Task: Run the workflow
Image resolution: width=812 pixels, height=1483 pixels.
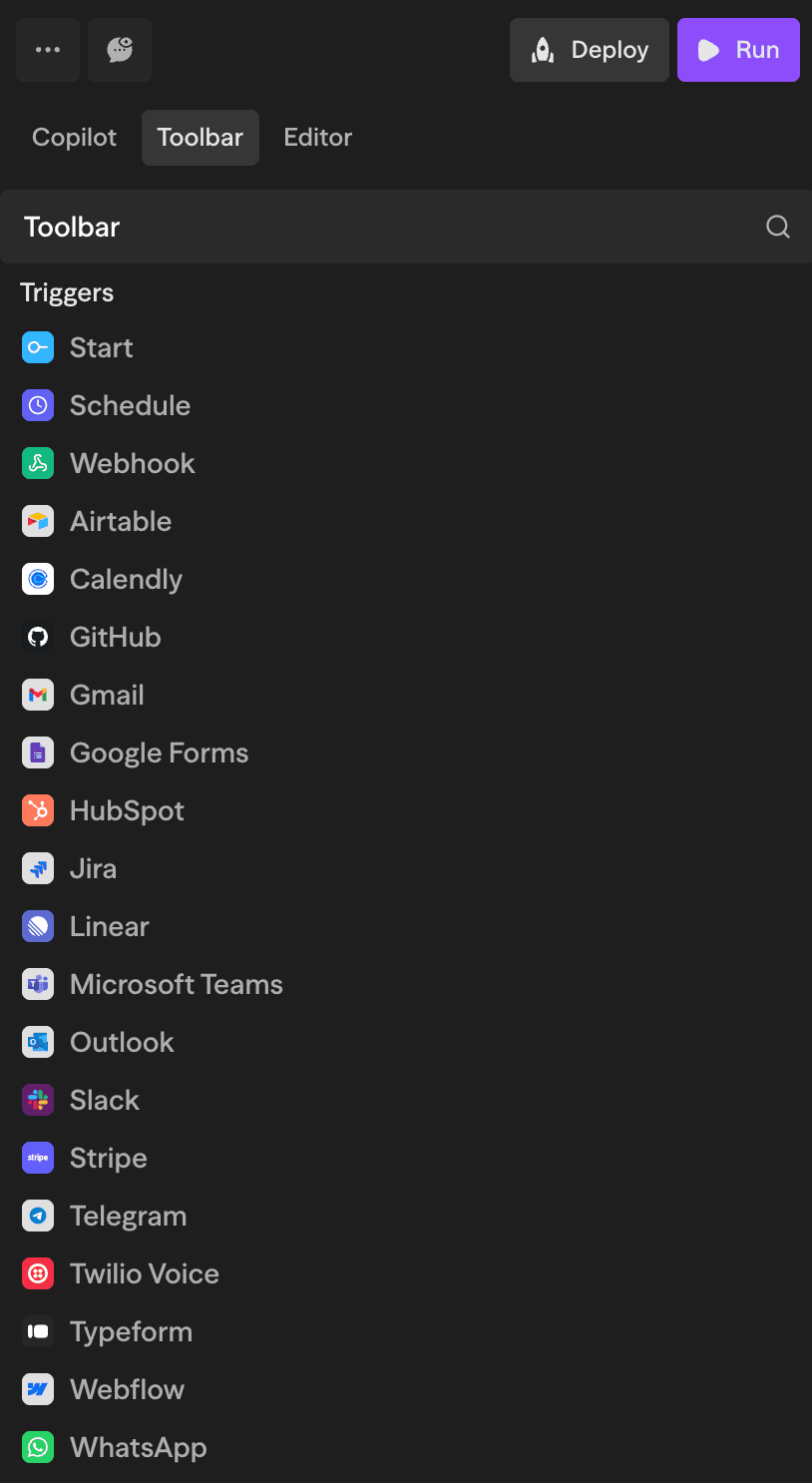Action: [x=738, y=49]
